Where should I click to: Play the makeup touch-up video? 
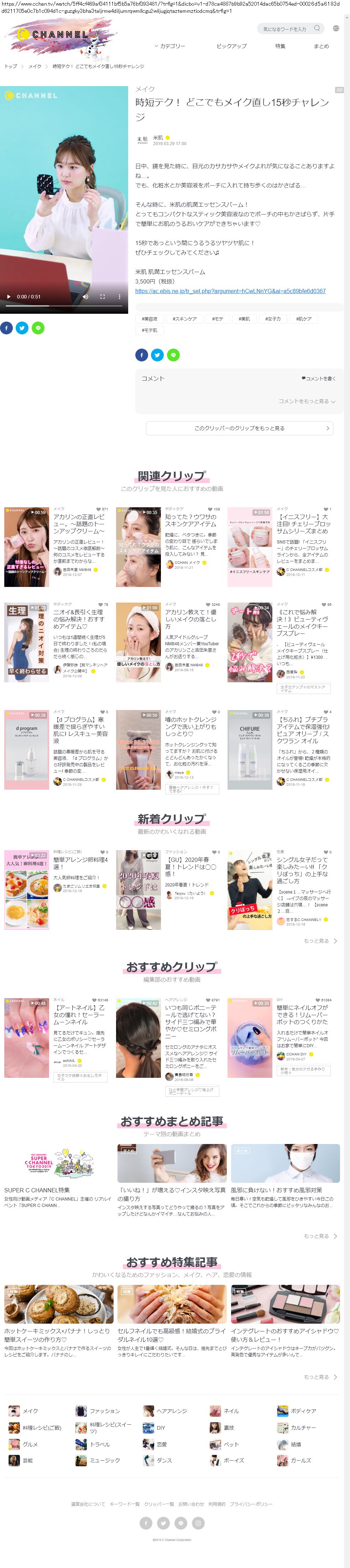tap(9, 296)
